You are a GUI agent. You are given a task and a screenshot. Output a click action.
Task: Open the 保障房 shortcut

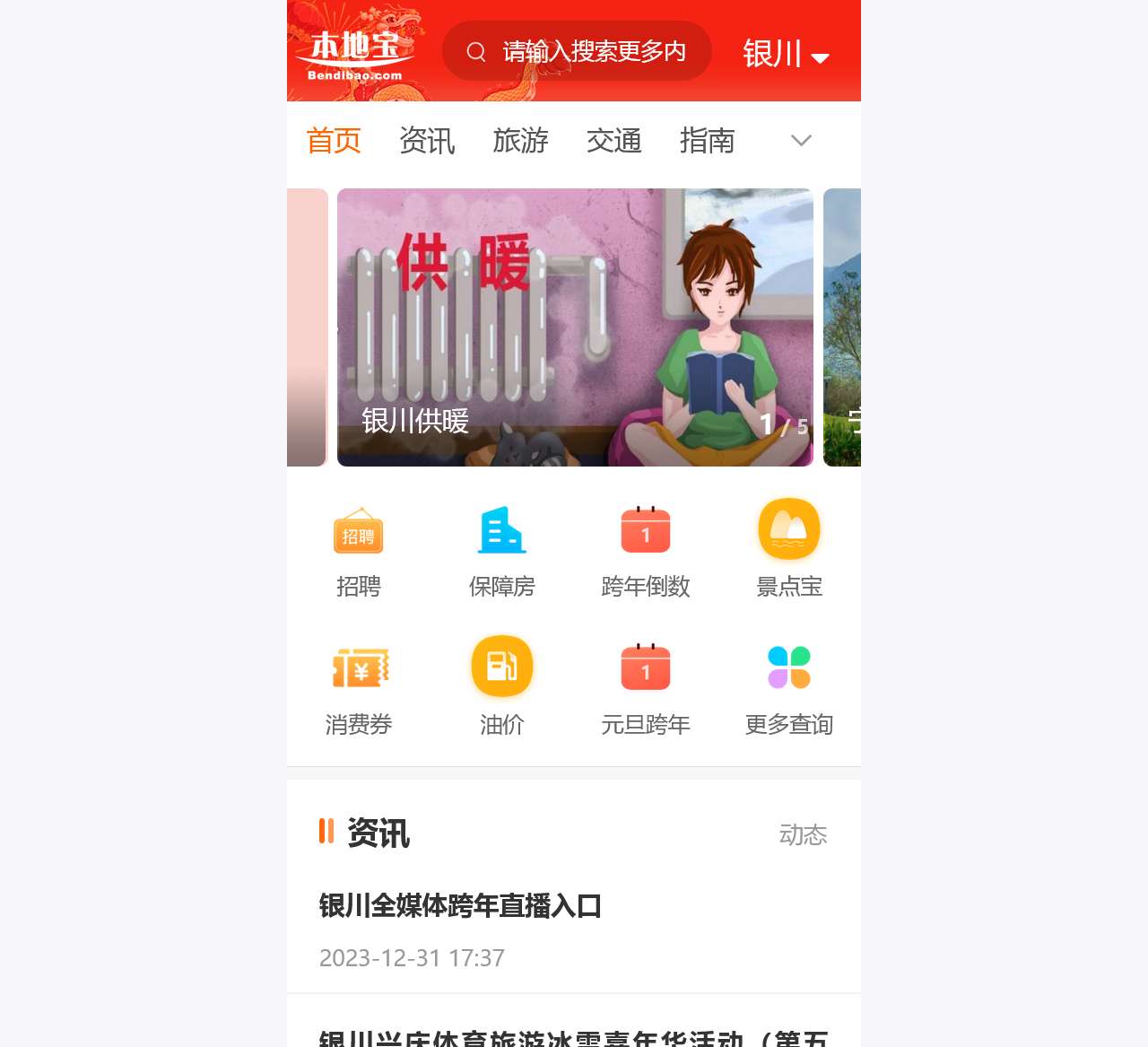pyautogui.click(x=502, y=549)
